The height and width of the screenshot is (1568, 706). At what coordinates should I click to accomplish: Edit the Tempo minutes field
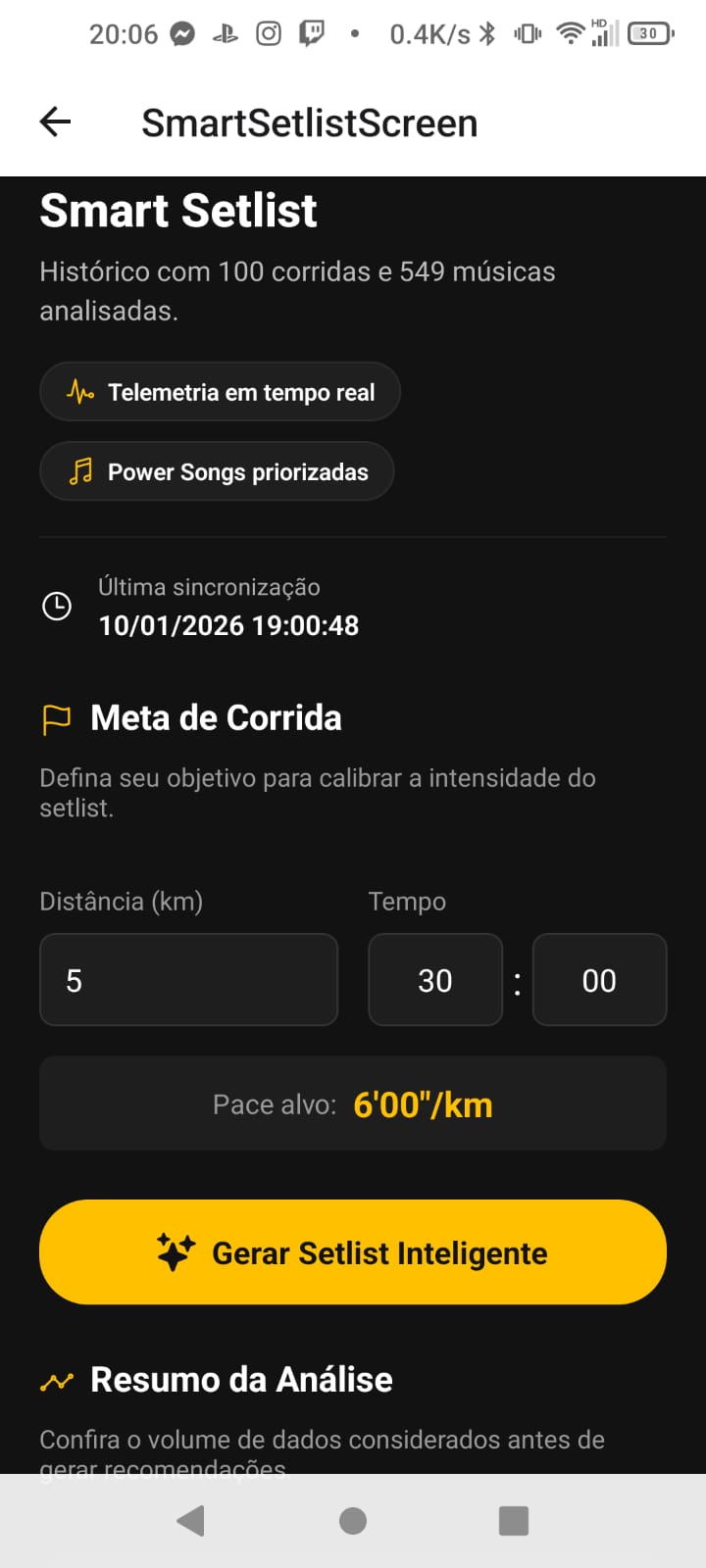click(435, 980)
